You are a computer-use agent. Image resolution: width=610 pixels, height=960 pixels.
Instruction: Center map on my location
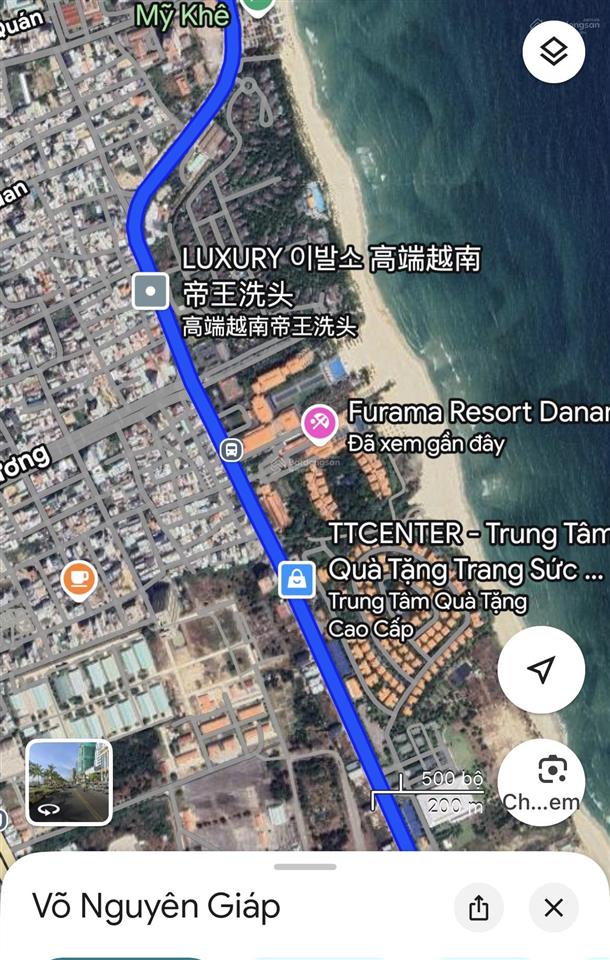tap(541, 670)
